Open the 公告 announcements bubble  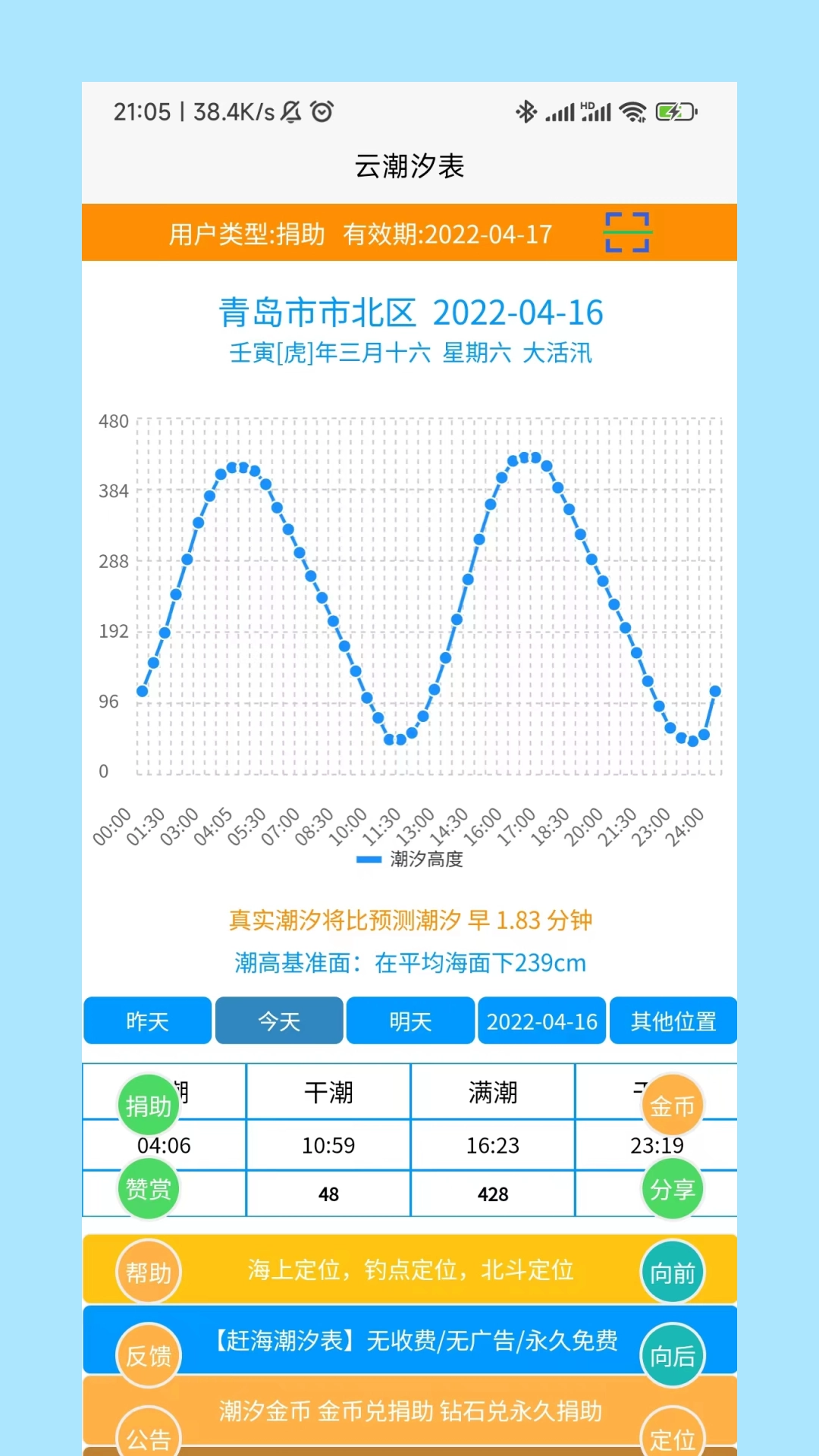tap(149, 1436)
